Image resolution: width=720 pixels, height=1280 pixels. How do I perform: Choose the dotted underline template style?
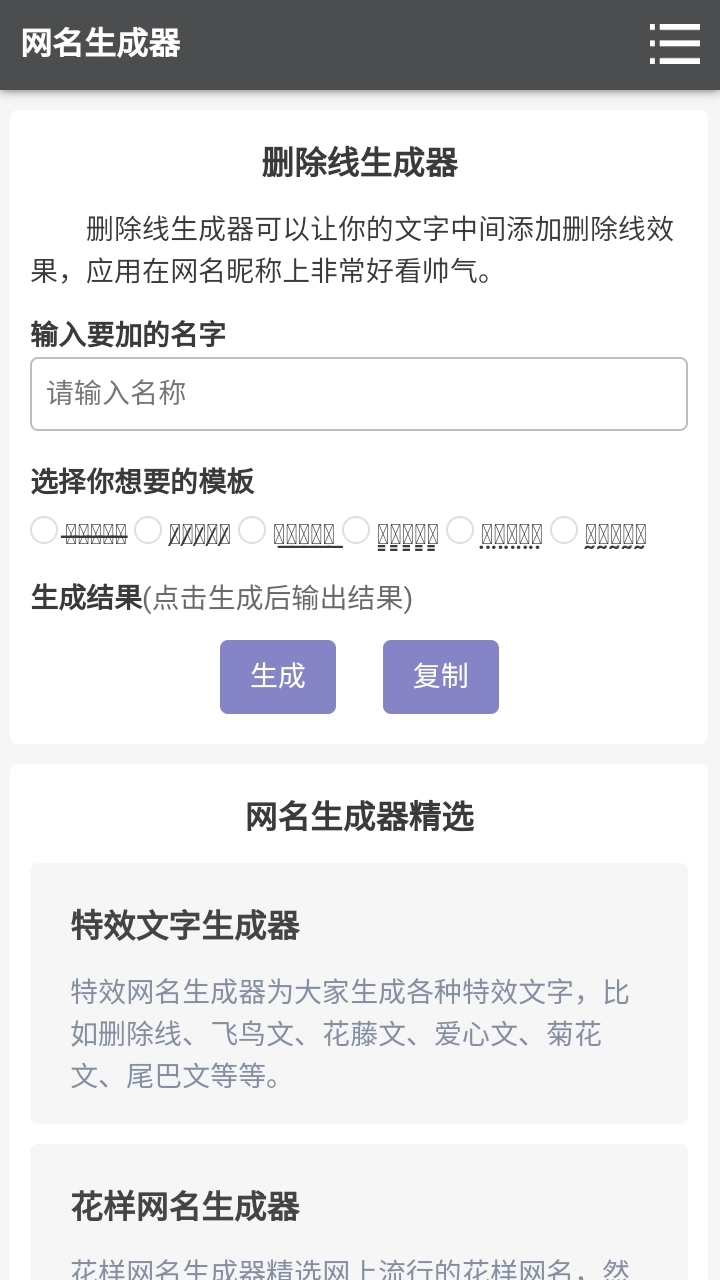461,531
